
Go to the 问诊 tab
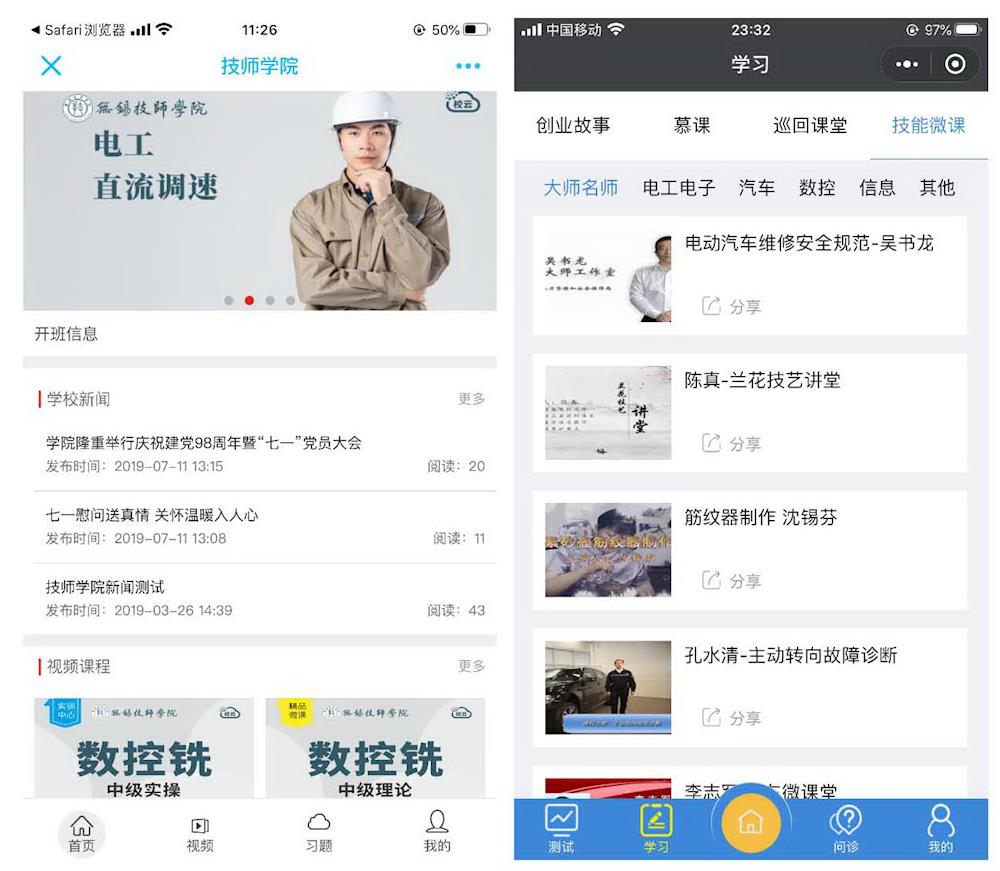coord(846,830)
